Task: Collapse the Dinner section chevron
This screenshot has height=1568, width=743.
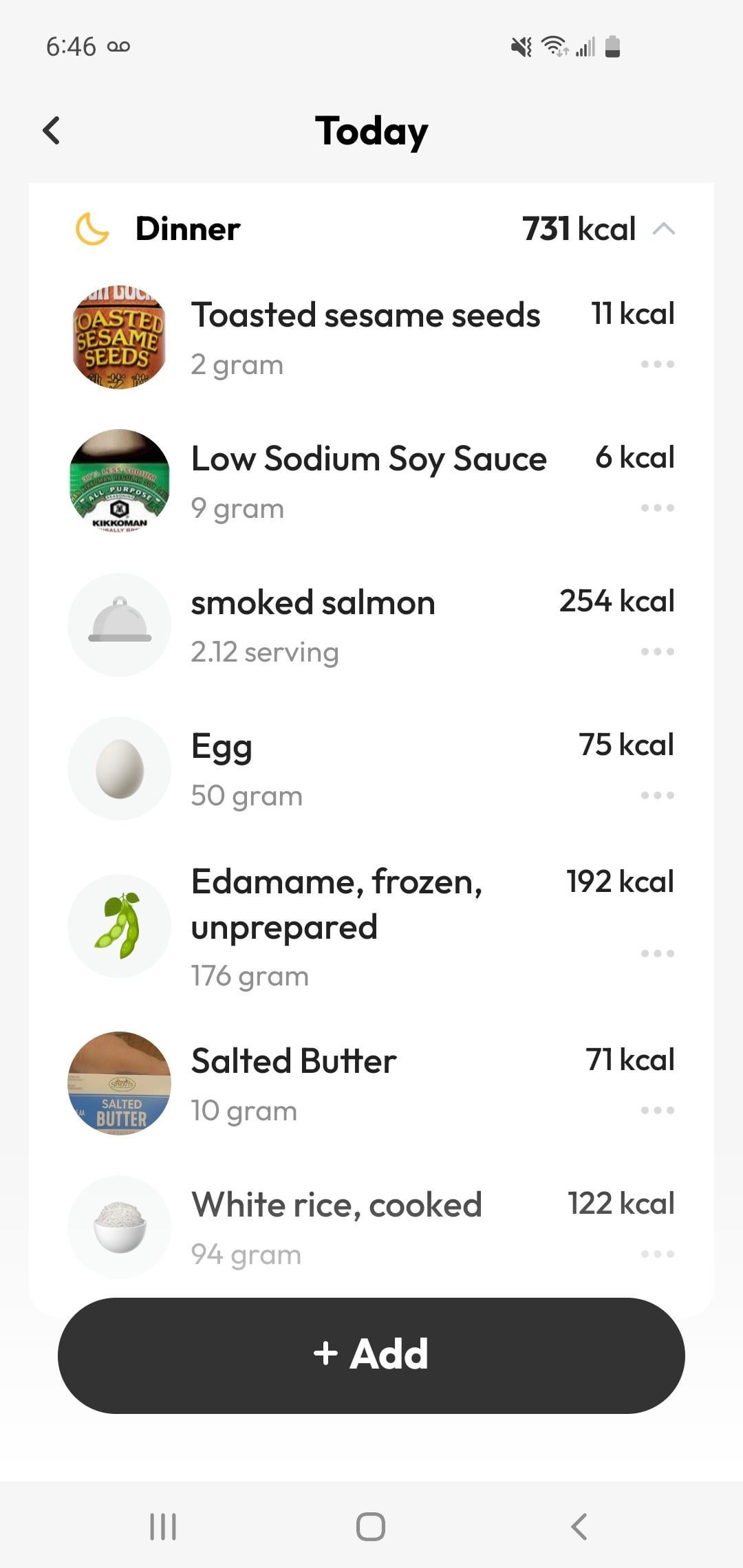Action: click(x=664, y=229)
